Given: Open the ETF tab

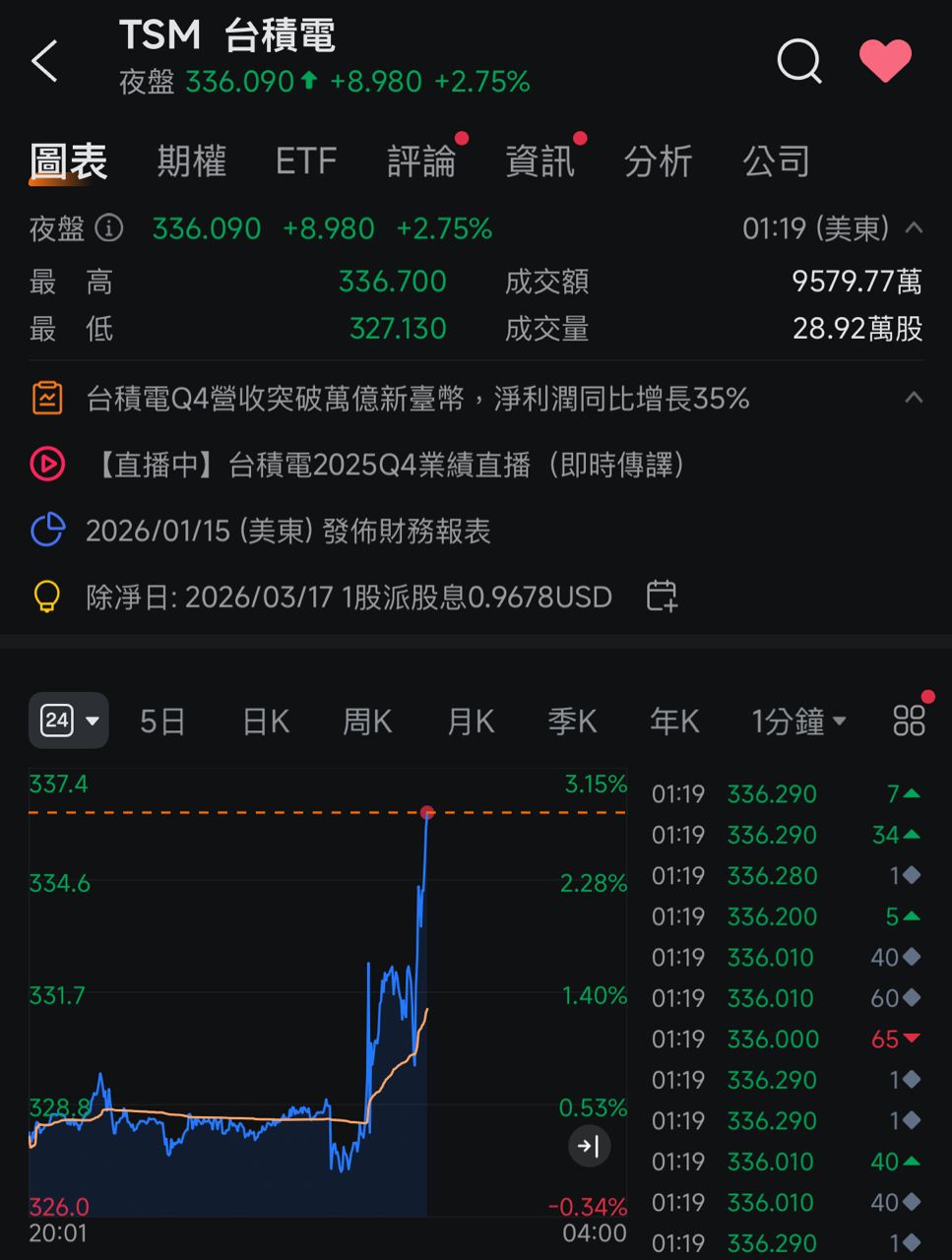Looking at the screenshot, I should (305, 161).
